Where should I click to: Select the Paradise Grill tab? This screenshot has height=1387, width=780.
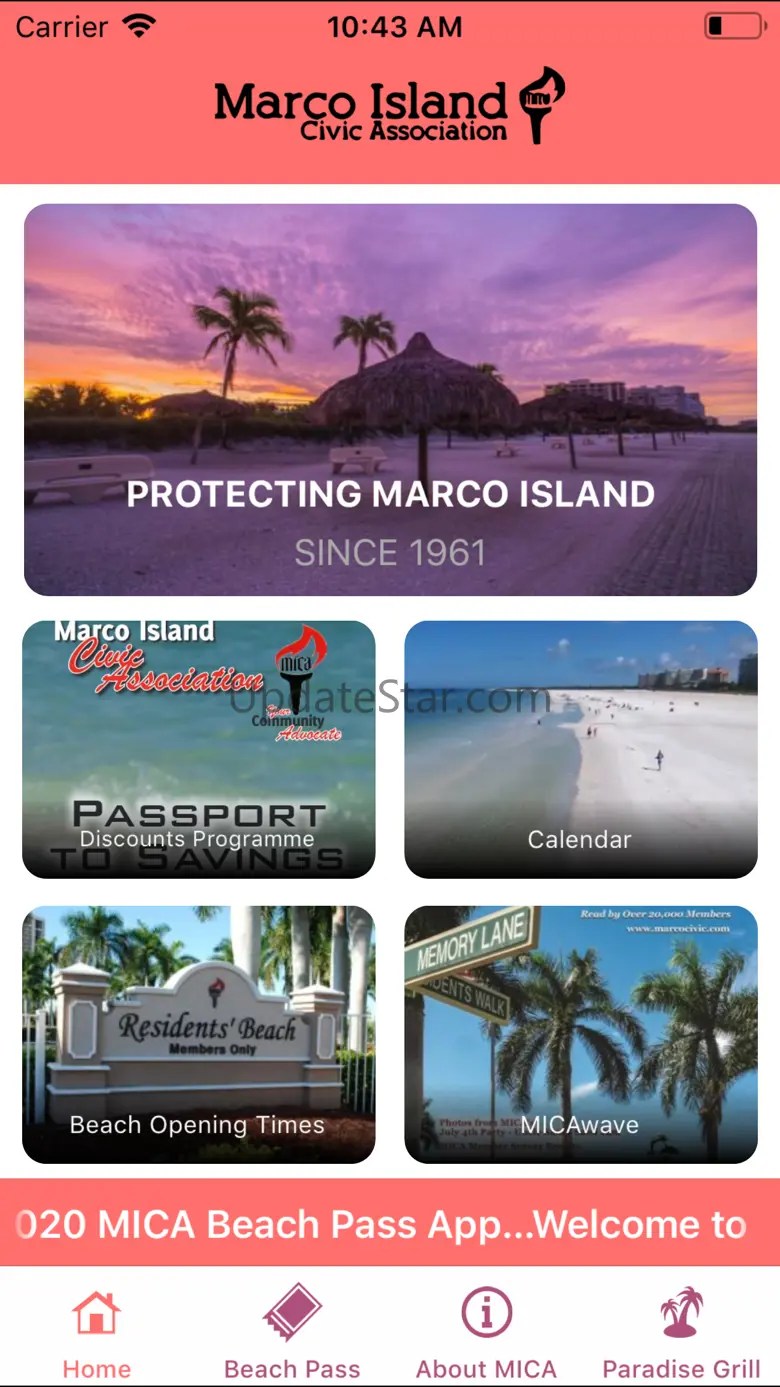tap(681, 1330)
